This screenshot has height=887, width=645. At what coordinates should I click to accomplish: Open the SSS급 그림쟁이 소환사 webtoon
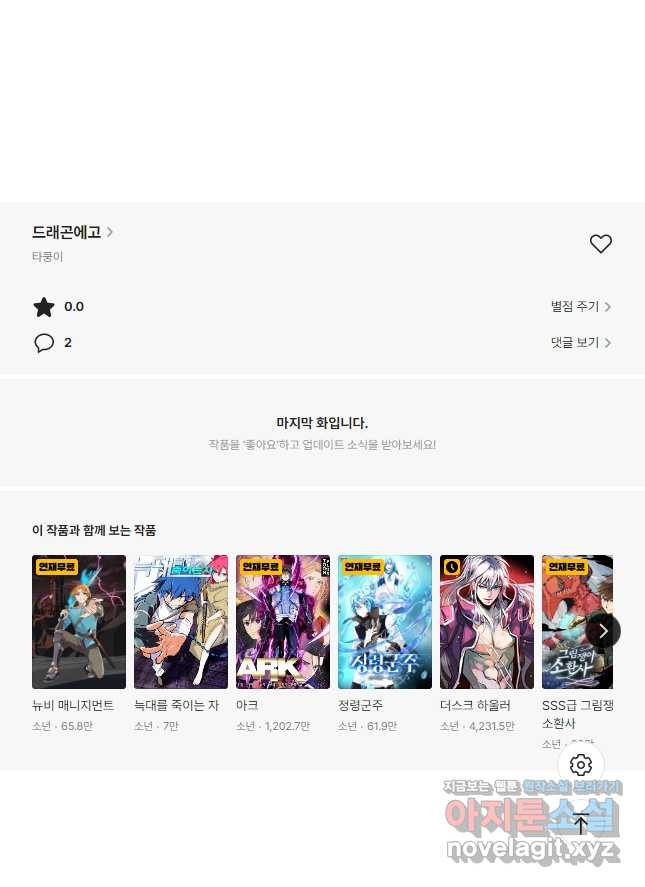[x=575, y=622]
